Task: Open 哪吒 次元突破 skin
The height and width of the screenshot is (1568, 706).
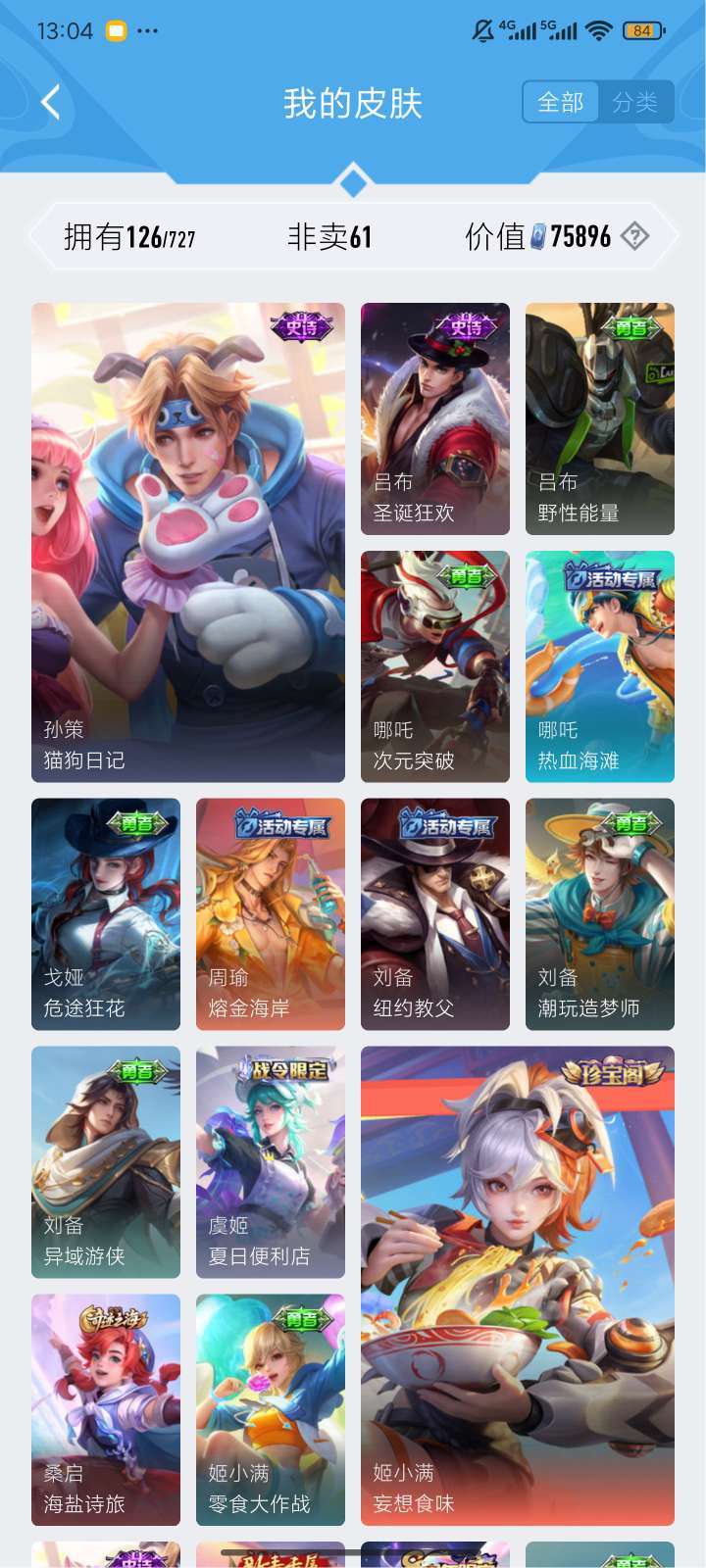Action: pyautogui.click(x=435, y=666)
